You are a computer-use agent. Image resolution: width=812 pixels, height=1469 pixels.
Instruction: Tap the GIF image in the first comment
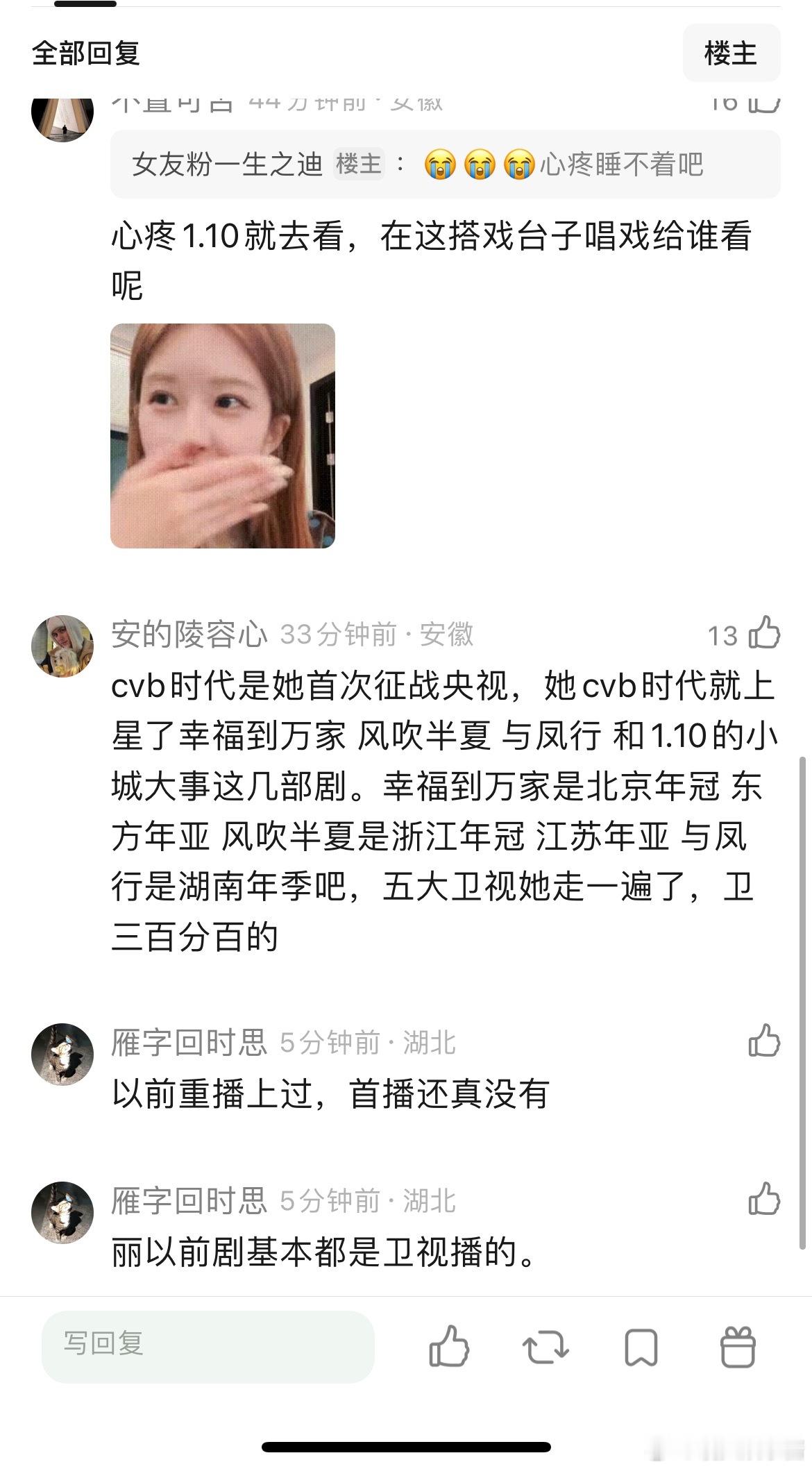click(x=222, y=435)
